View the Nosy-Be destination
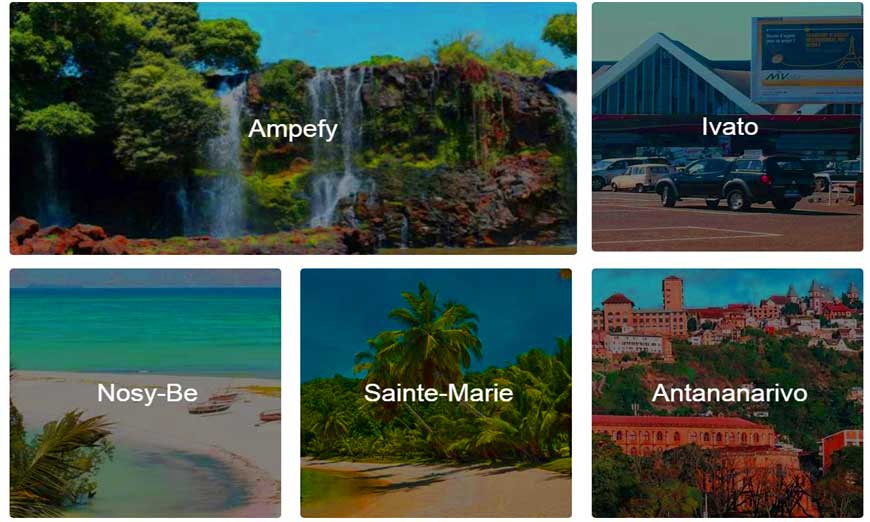 click(x=146, y=393)
